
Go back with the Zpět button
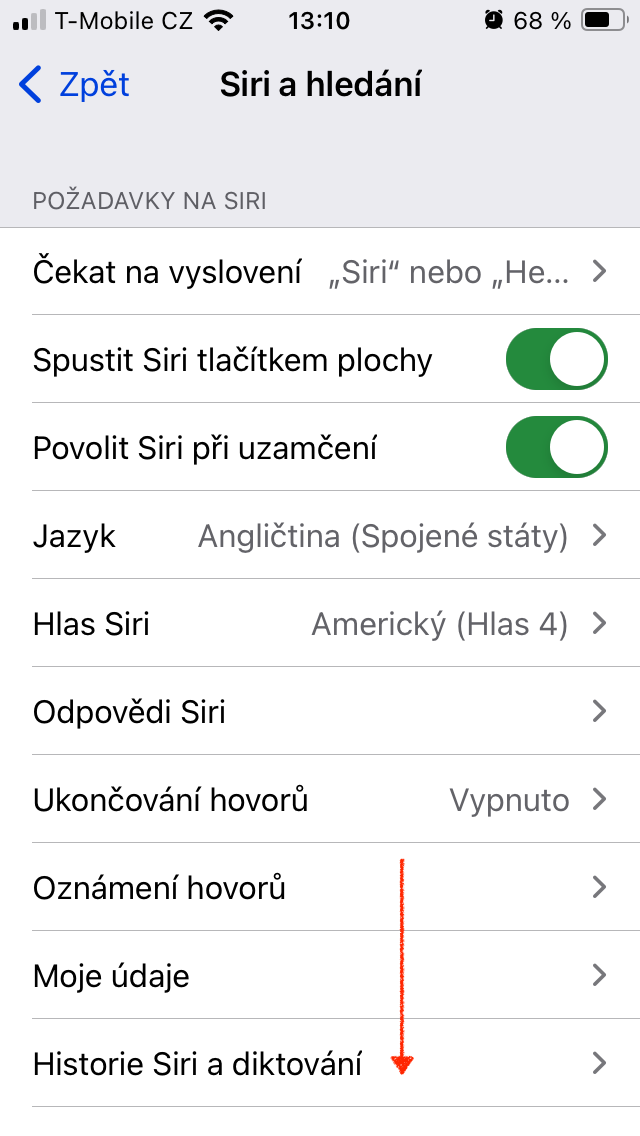pyautogui.click(x=75, y=85)
